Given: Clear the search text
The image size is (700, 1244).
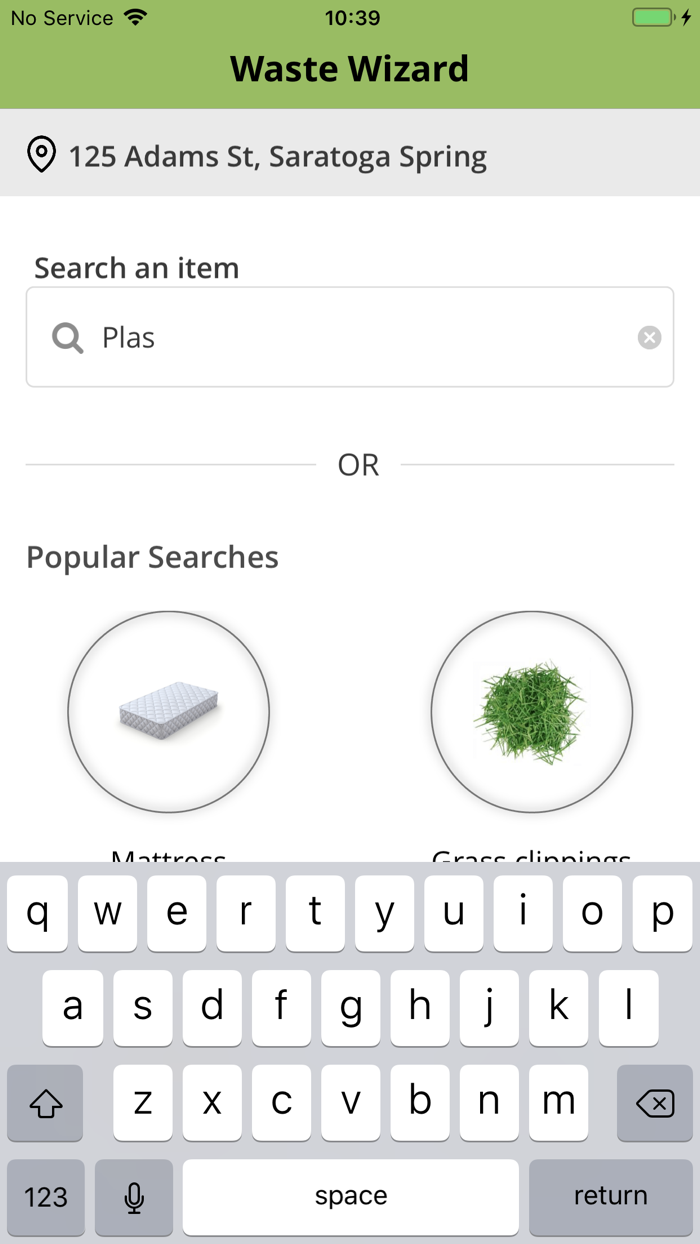Looking at the screenshot, I should click(649, 338).
